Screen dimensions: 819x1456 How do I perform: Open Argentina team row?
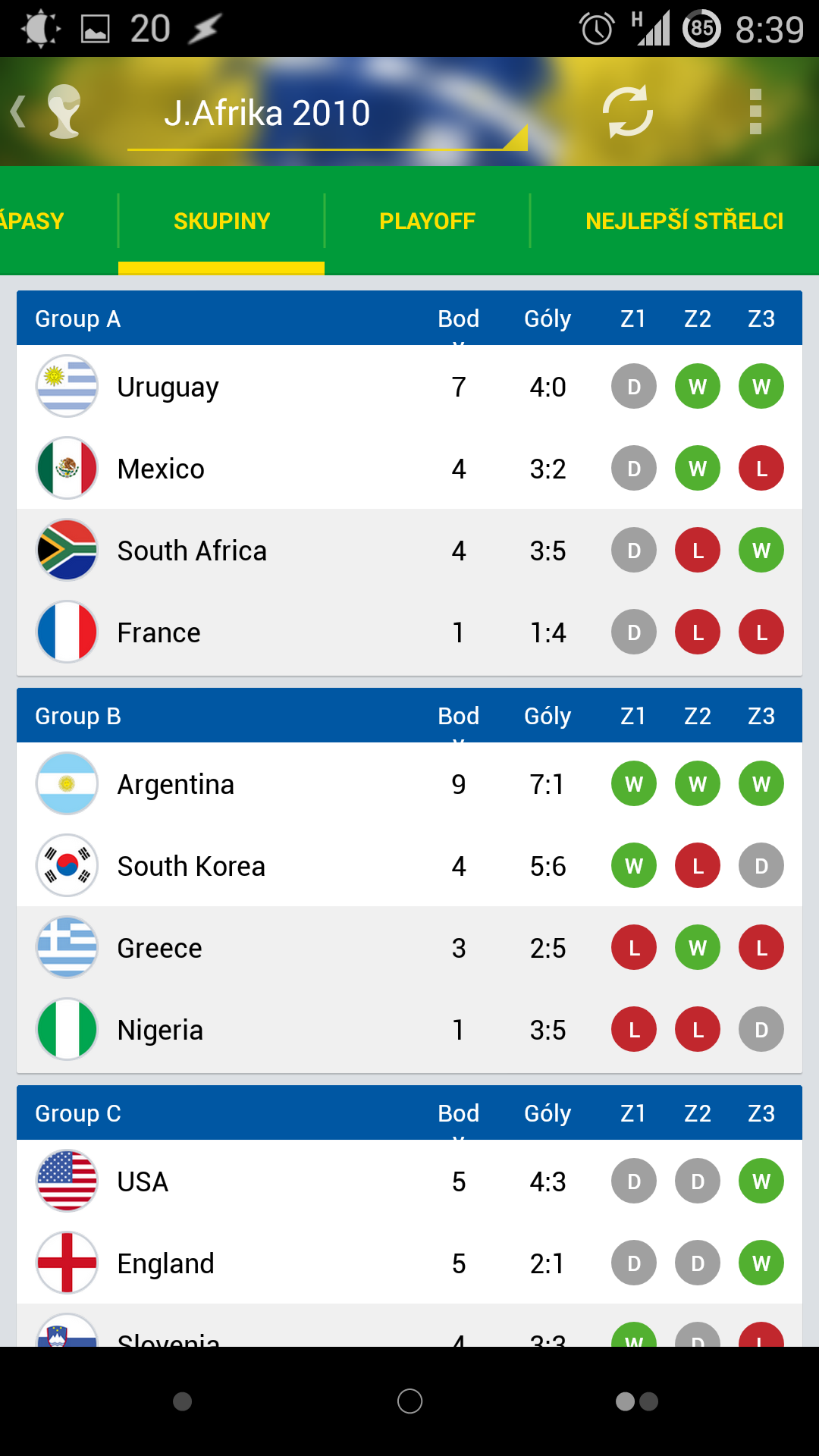[x=409, y=784]
